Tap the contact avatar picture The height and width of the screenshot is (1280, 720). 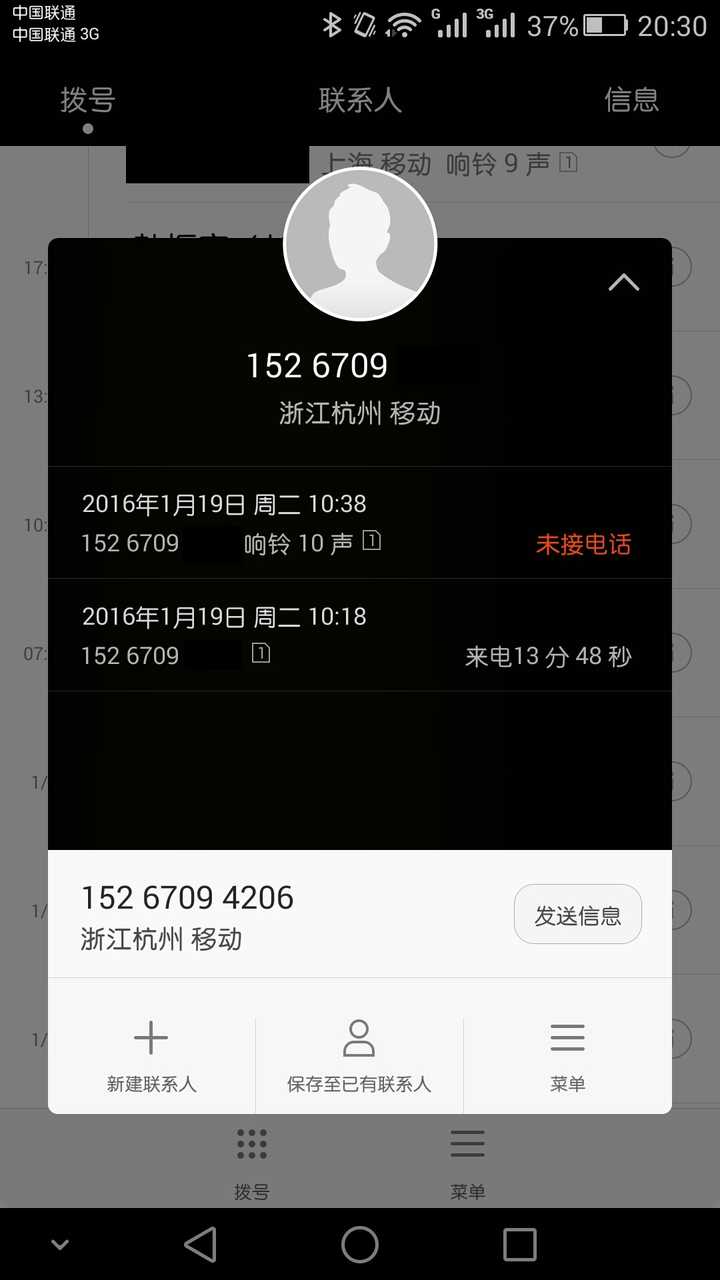pos(360,245)
